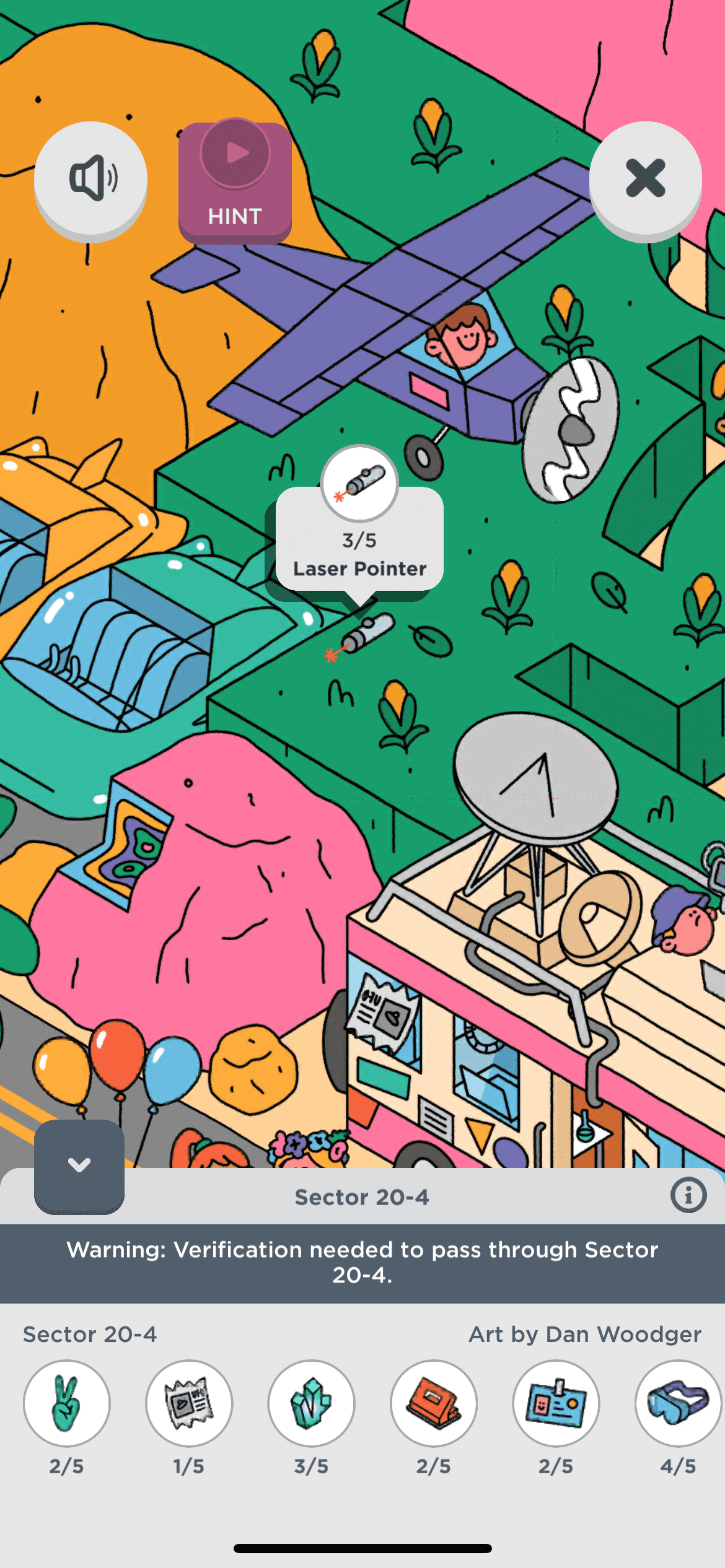This screenshot has width=725, height=1568.
Task: Select the torn photo item in the tray
Action: click(189, 1403)
